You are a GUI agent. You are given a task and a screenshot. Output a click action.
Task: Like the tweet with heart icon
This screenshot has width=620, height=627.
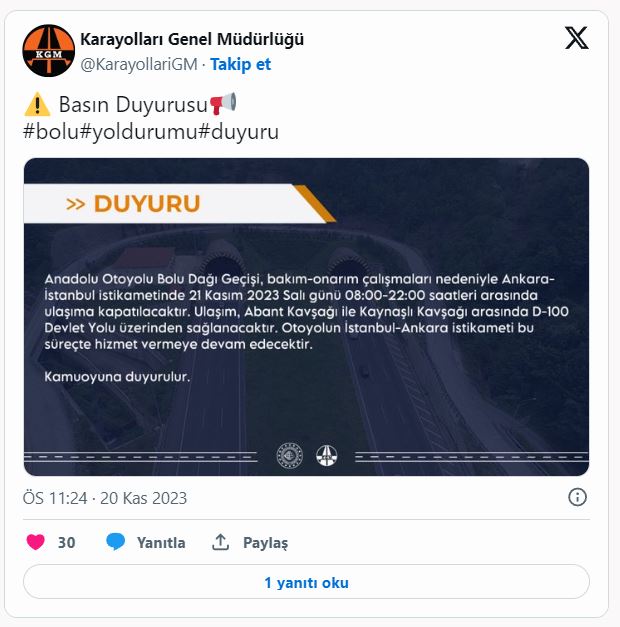pos(36,542)
